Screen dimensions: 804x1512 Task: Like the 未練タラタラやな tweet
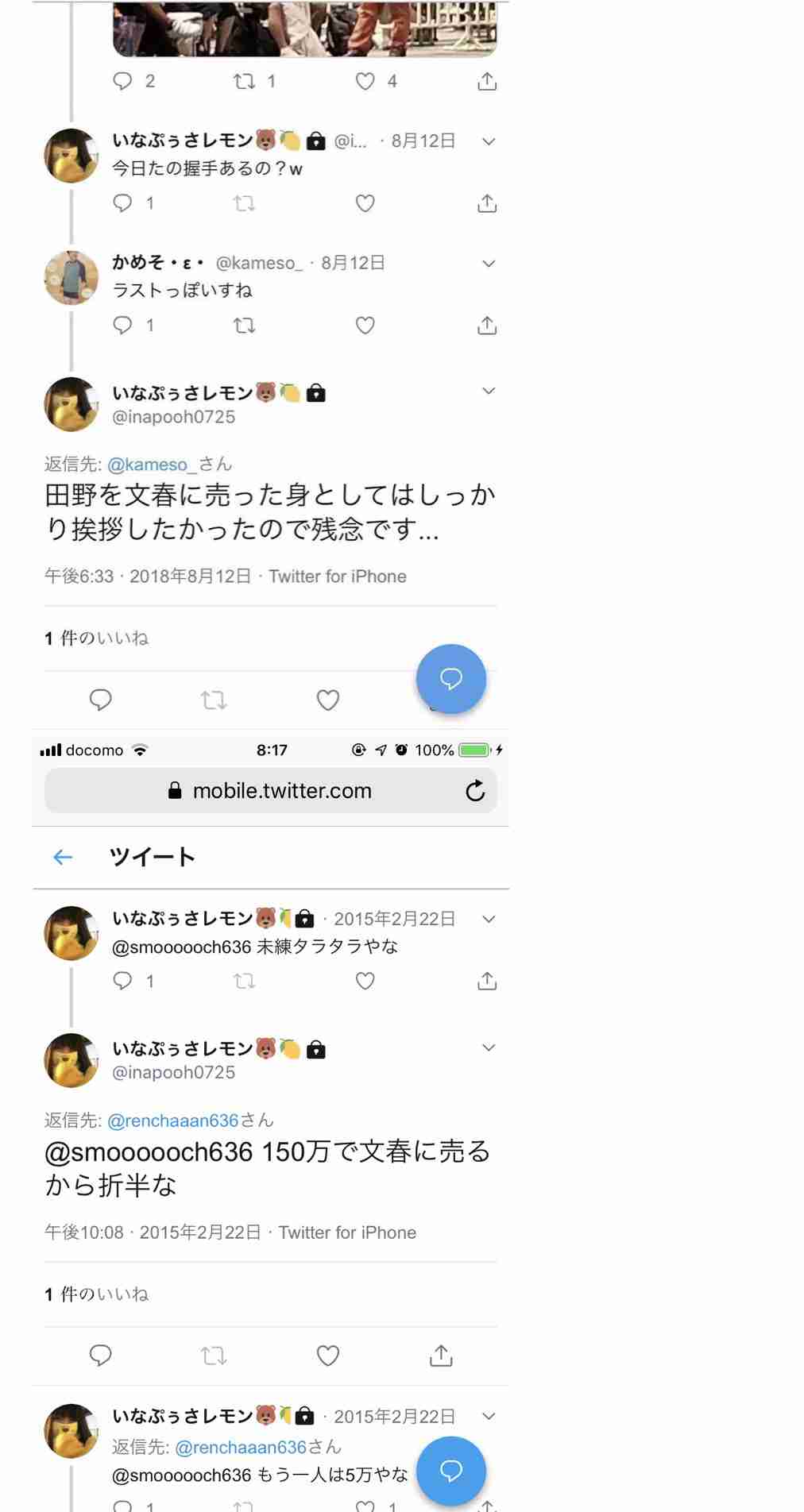point(365,982)
